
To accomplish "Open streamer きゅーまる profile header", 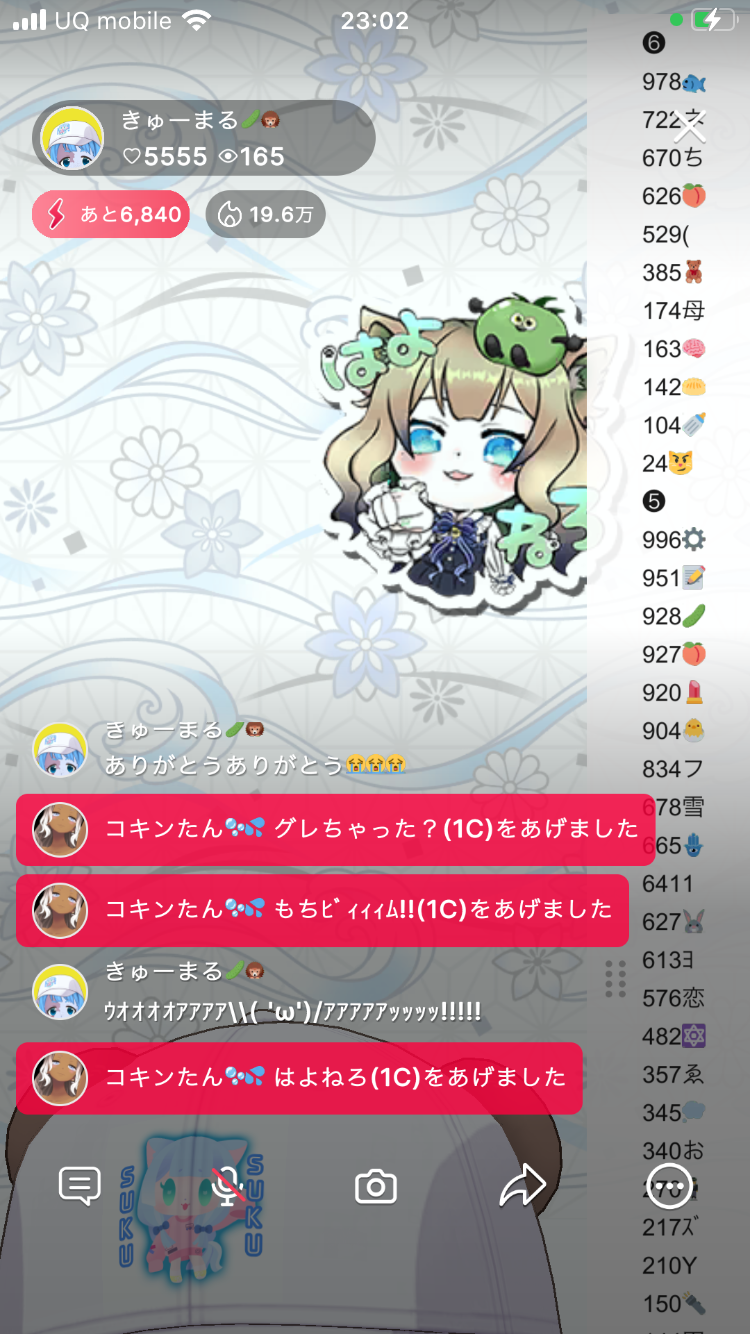I will pyautogui.click(x=204, y=138).
